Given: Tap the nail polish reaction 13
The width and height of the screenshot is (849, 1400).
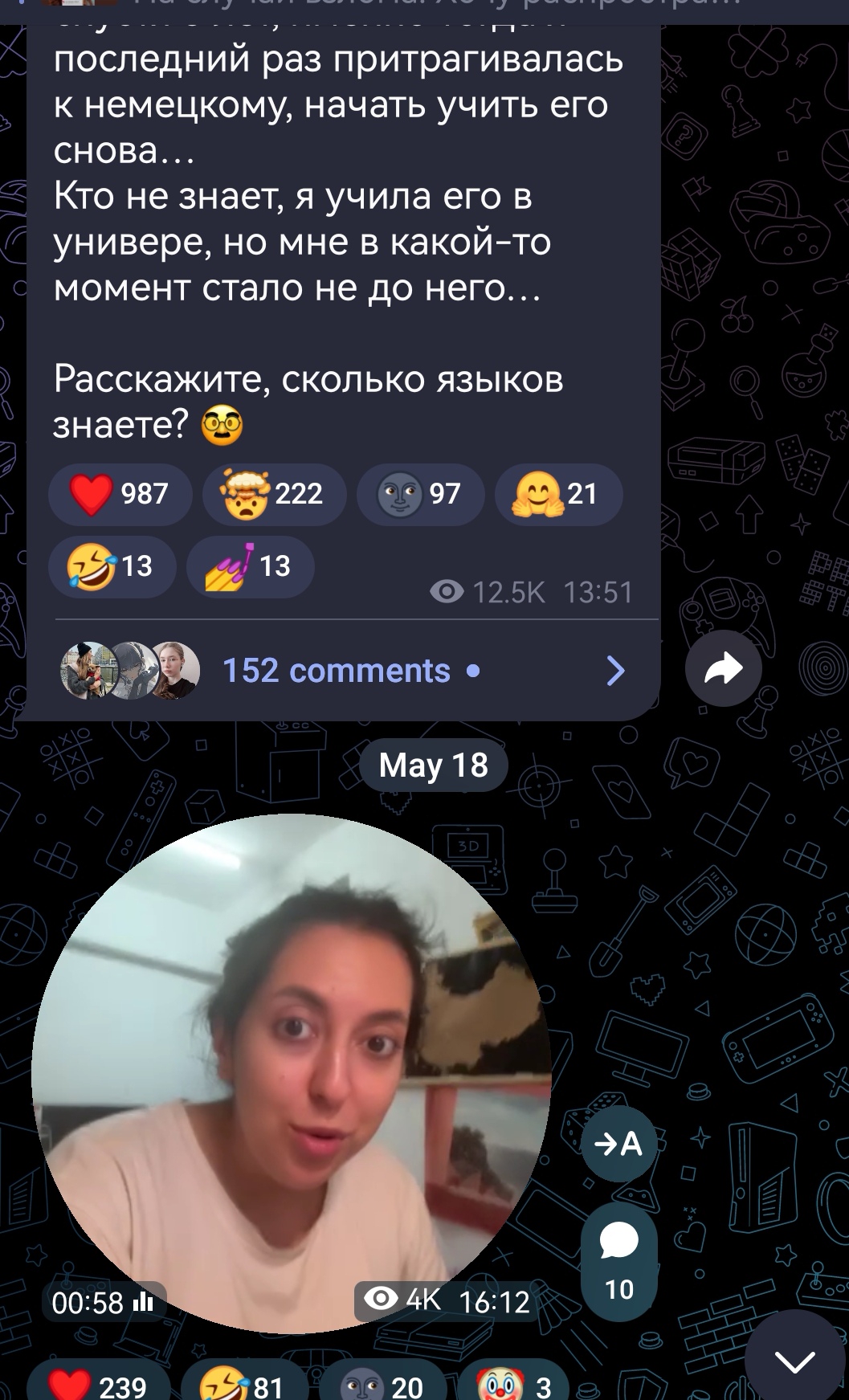Looking at the screenshot, I should tap(250, 566).
